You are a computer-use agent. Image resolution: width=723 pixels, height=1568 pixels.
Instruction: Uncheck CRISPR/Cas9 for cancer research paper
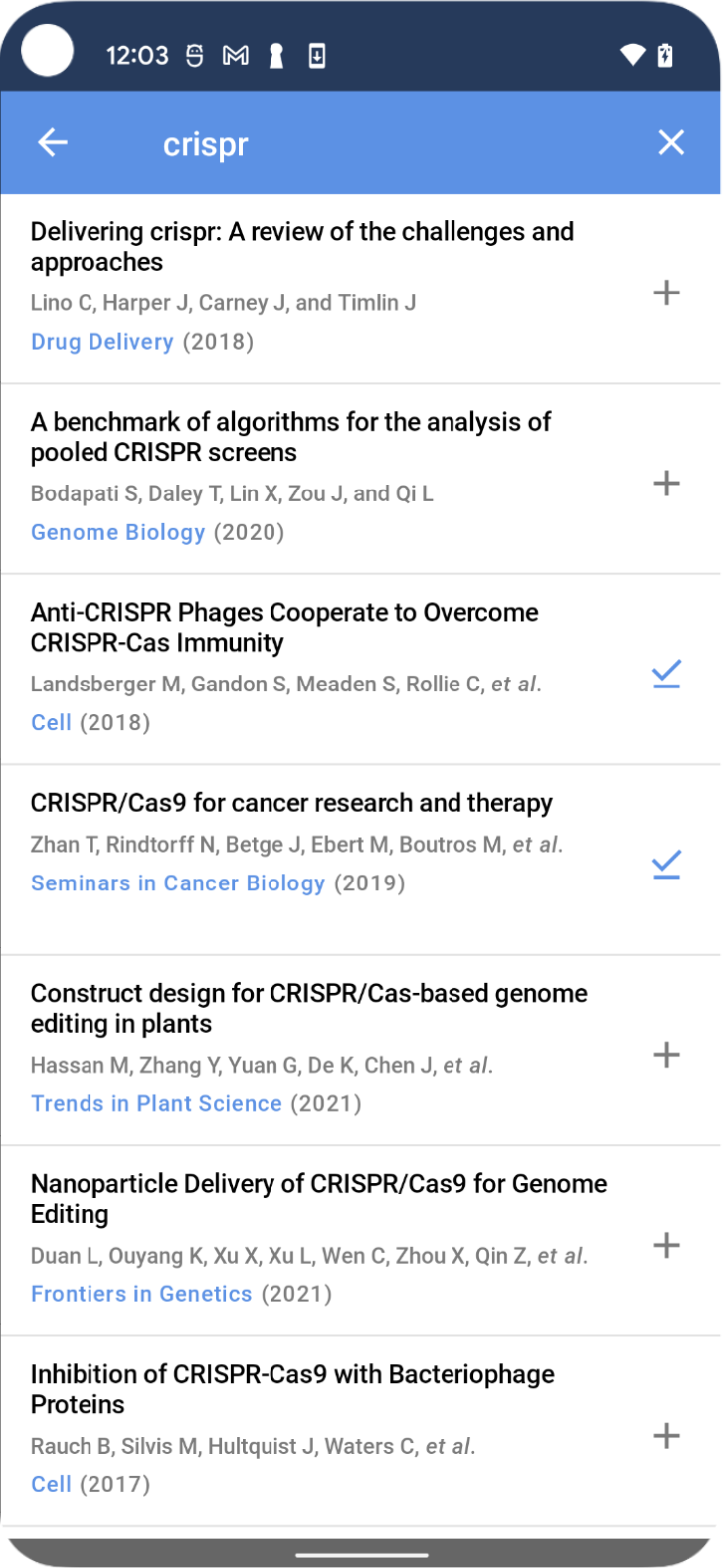click(x=666, y=865)
